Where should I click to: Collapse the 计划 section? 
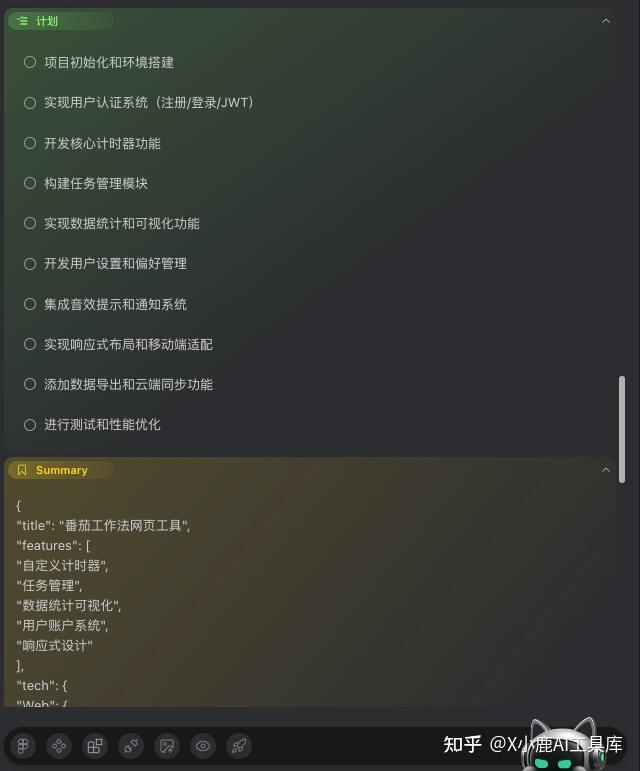tap(606, 20)
